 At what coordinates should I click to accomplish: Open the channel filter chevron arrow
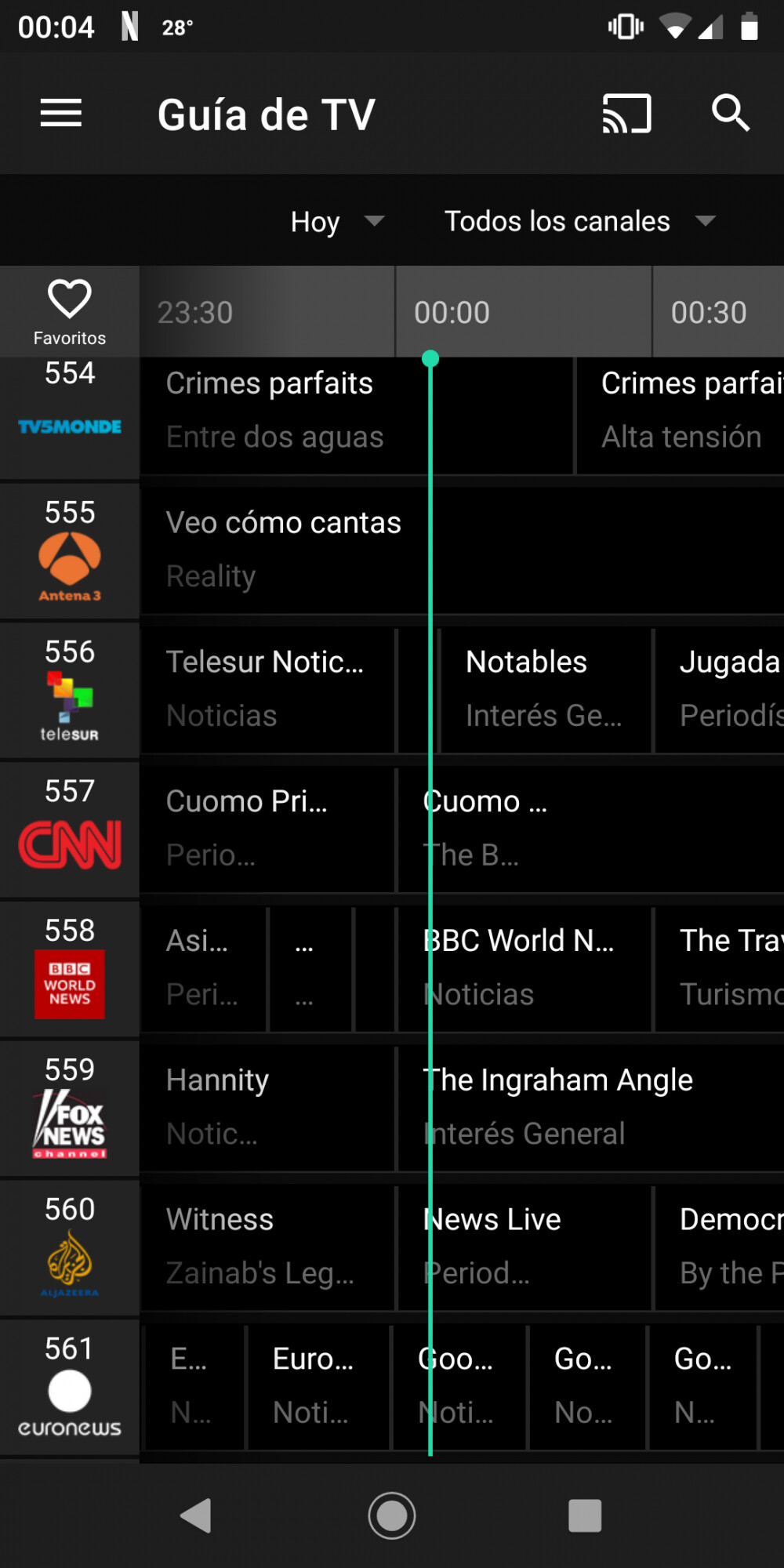click(704, 221)
